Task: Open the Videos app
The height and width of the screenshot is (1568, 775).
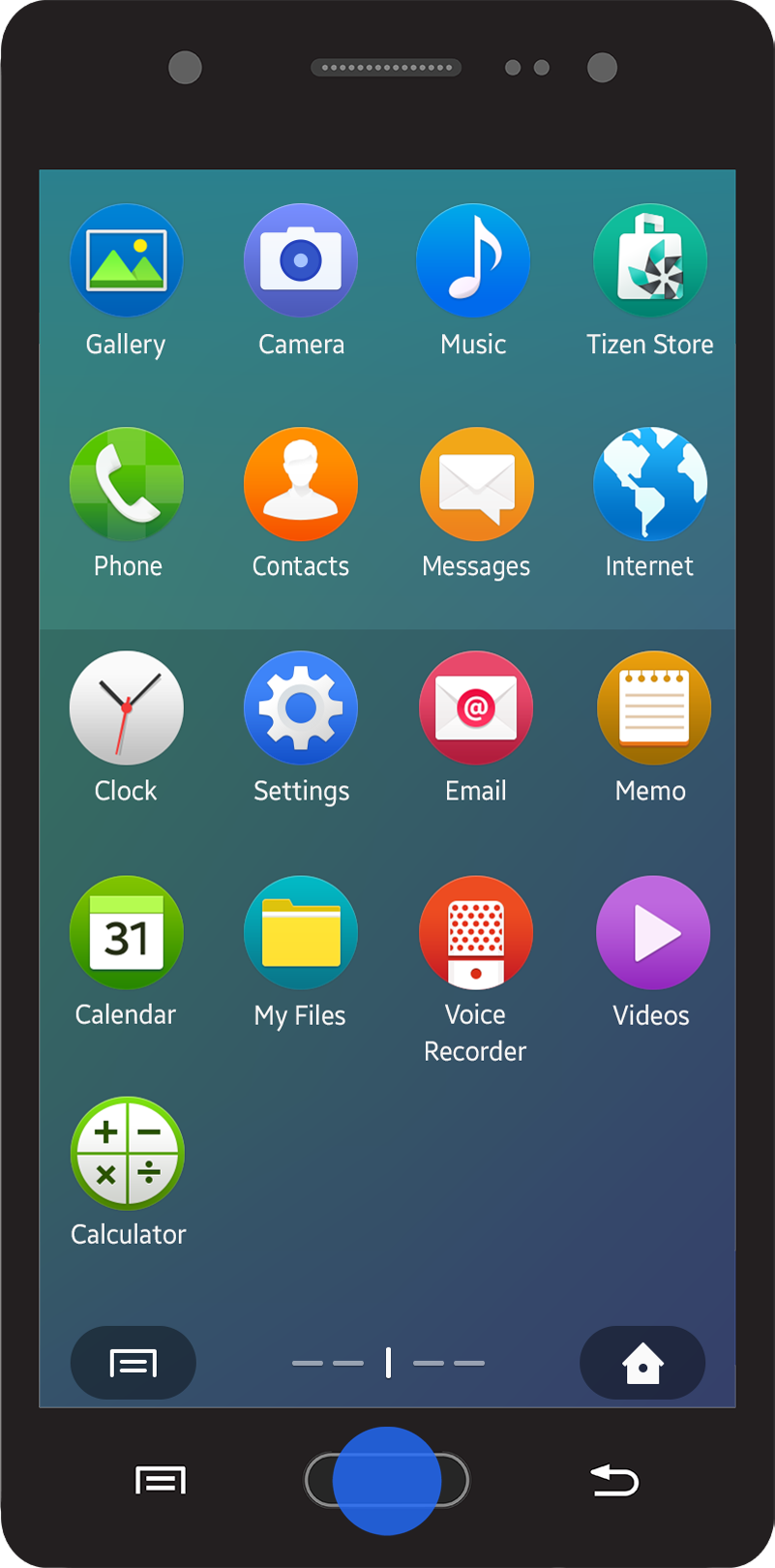Action: [652, 932]
